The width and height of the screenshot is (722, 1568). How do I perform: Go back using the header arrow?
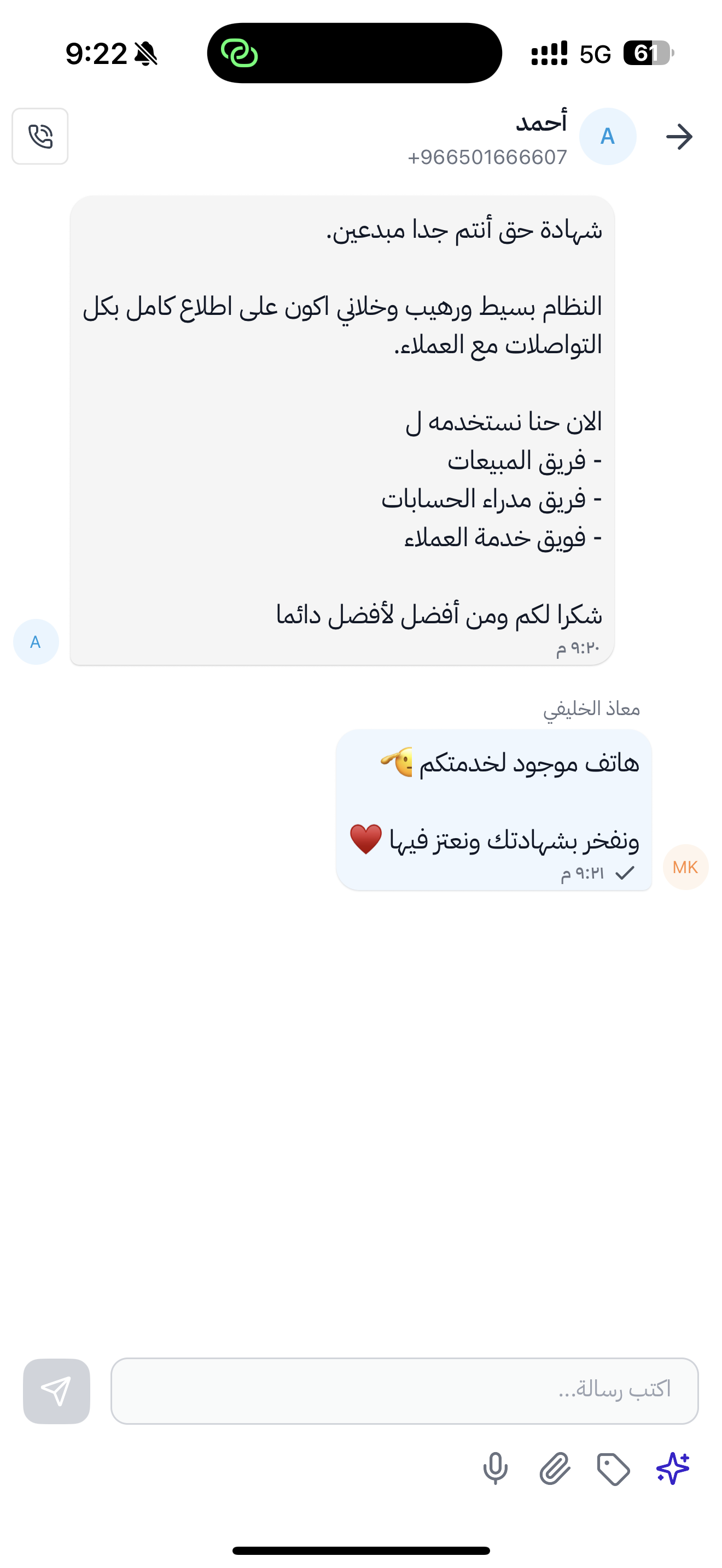[679, 137]
